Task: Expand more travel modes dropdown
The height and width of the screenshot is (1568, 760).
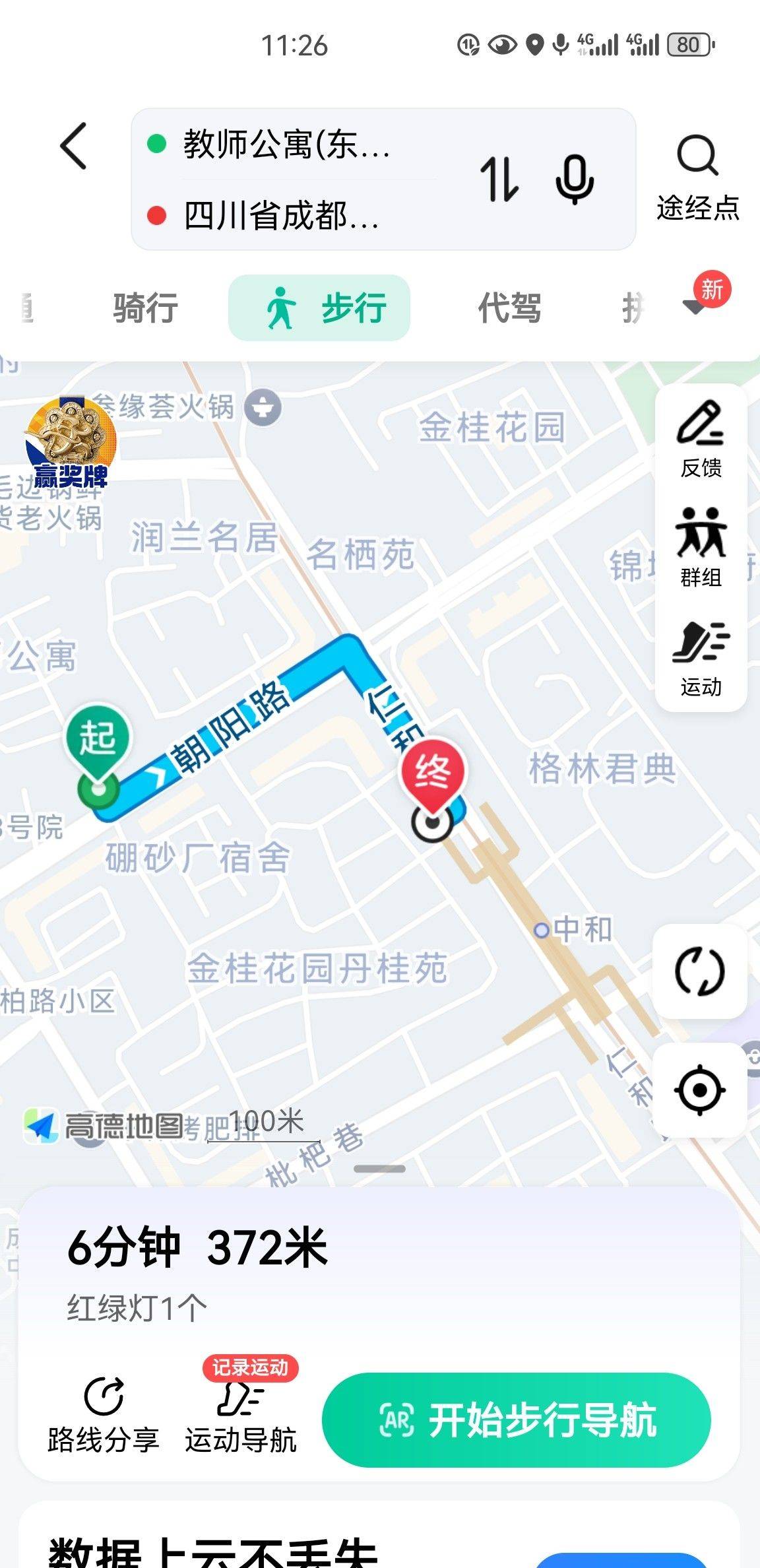Action: point(695,306)
